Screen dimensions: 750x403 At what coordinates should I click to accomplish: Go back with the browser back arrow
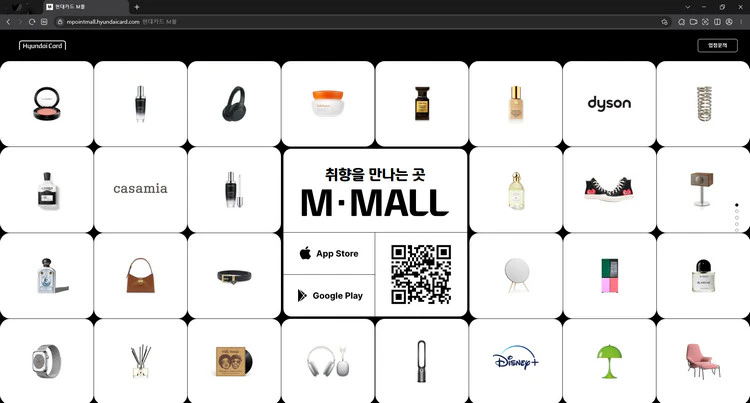pyautogui.click(x=8, y=21)
